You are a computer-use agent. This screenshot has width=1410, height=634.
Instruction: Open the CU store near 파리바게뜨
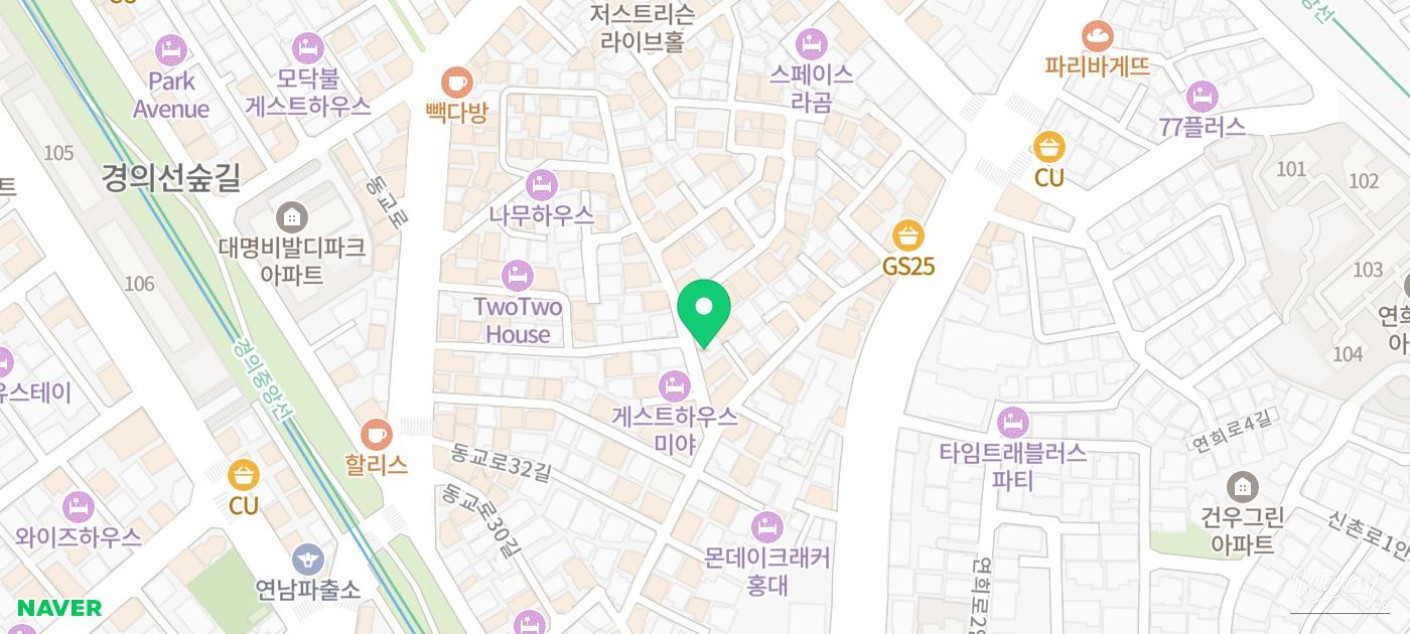[1048, 148]
